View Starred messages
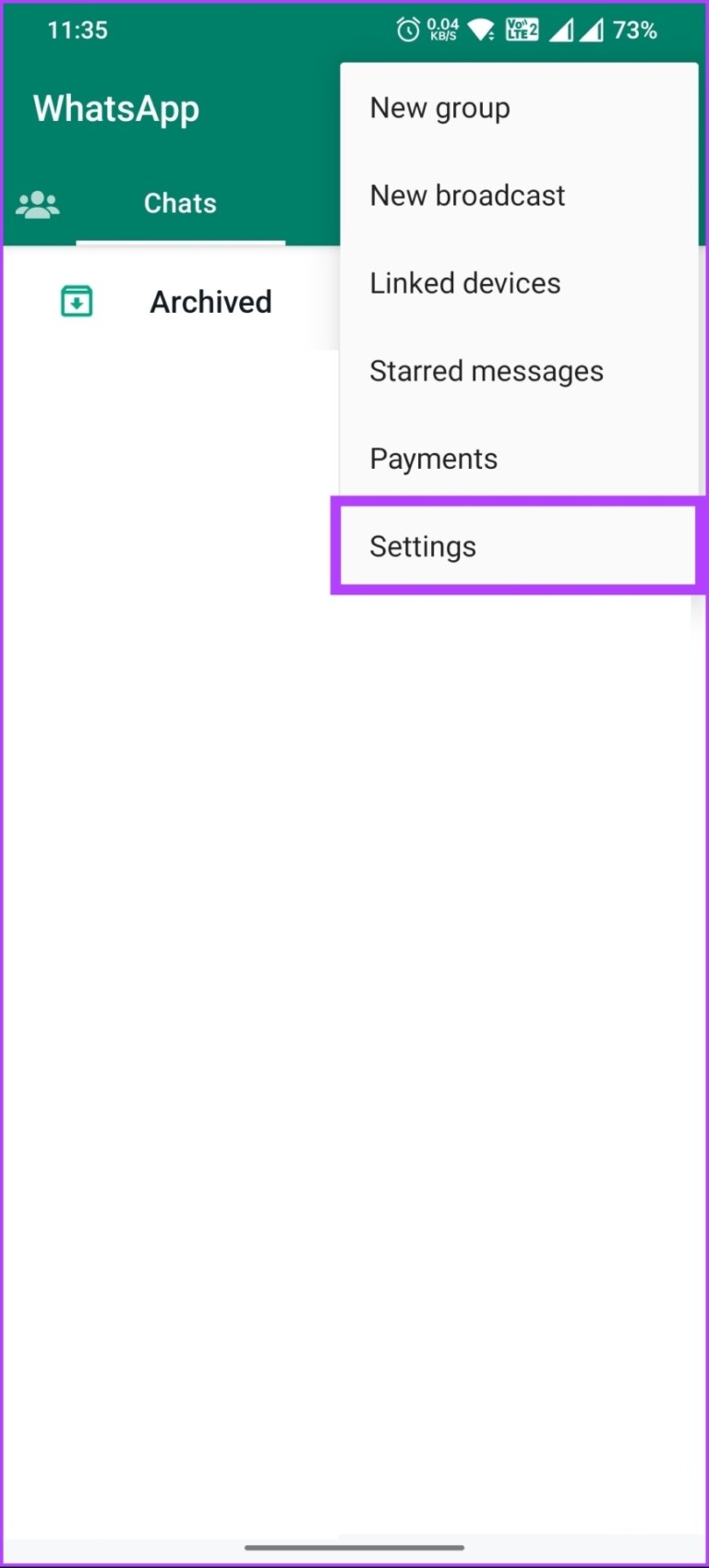The image size is (709, 1568). 487,371
